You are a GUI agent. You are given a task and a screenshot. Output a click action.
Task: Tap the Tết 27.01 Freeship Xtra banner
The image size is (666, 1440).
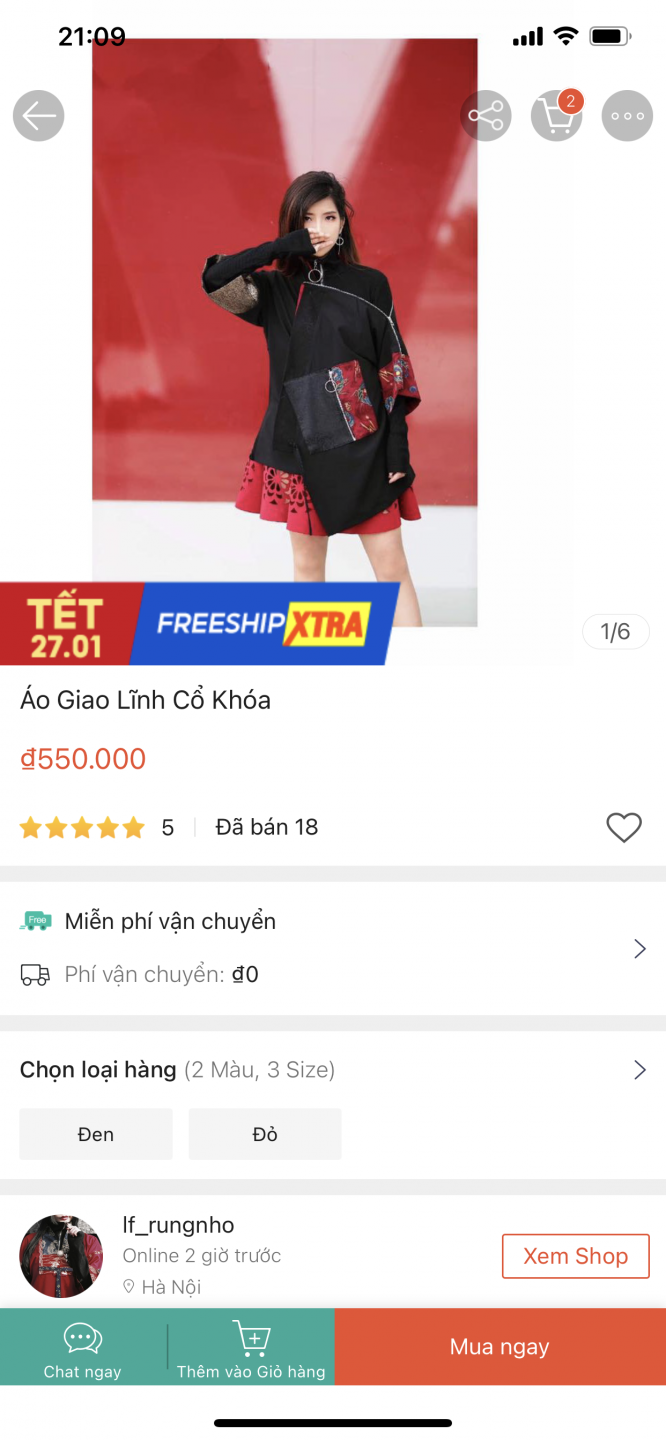coord(200,623)
